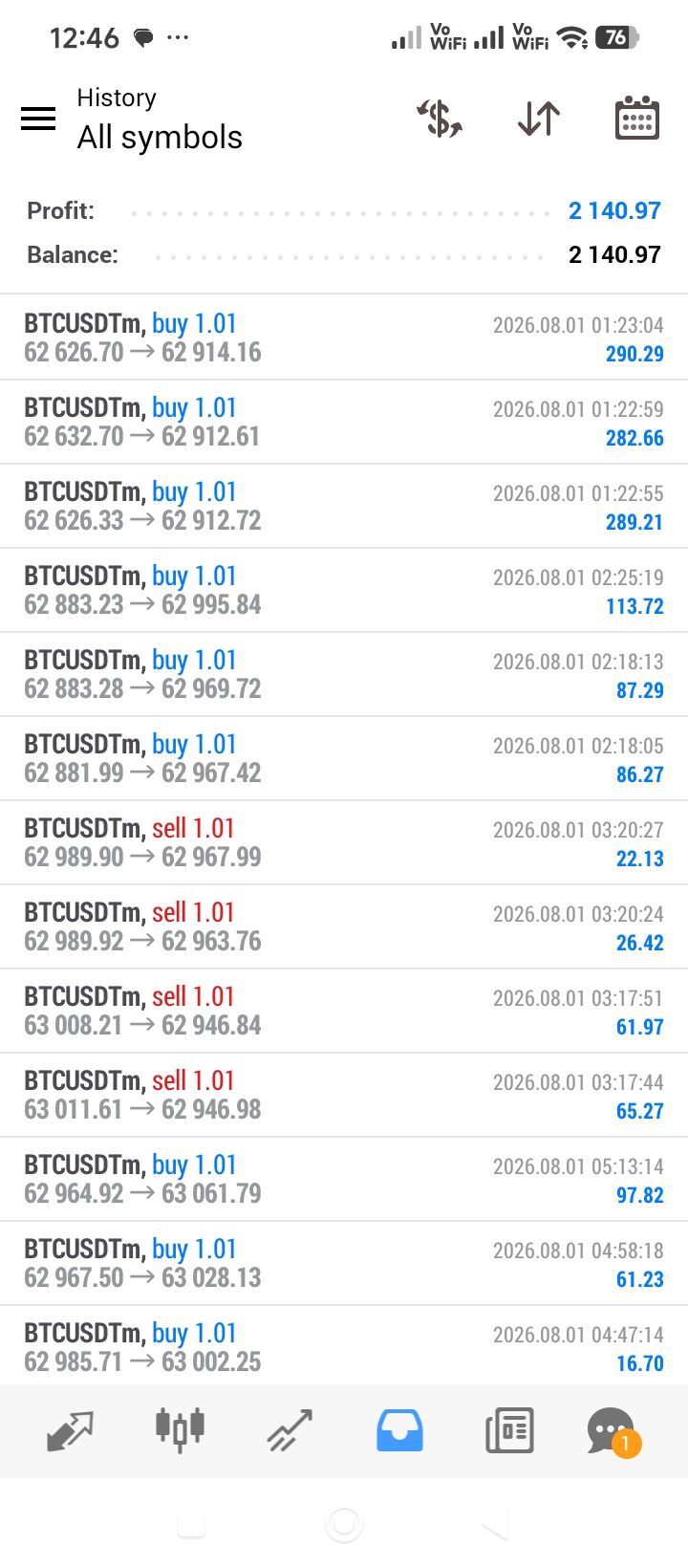Switch to the Quotes tab

(71, 1430)
